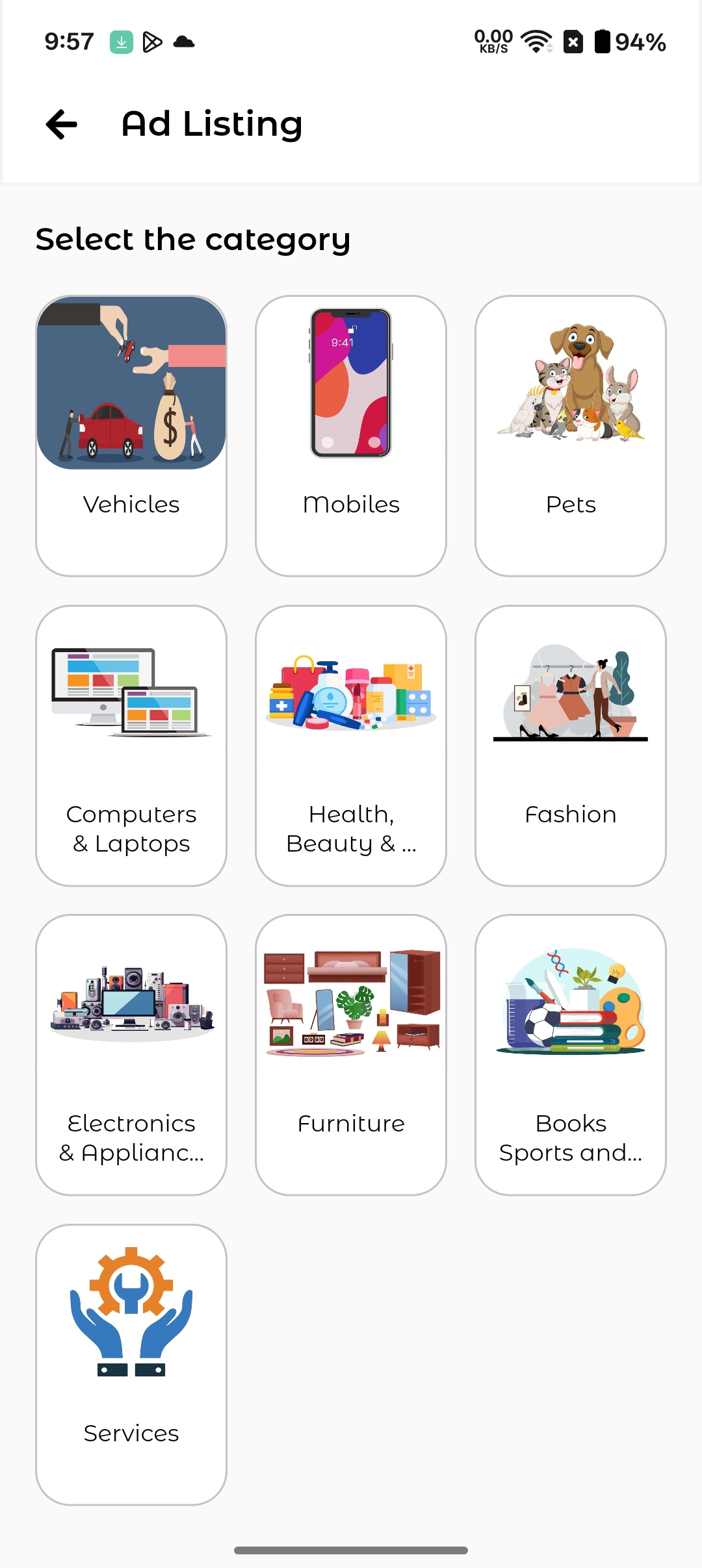Tap the Furniture category card
The width and height of the screenshot is (702, 1568).
point(351,1054)
